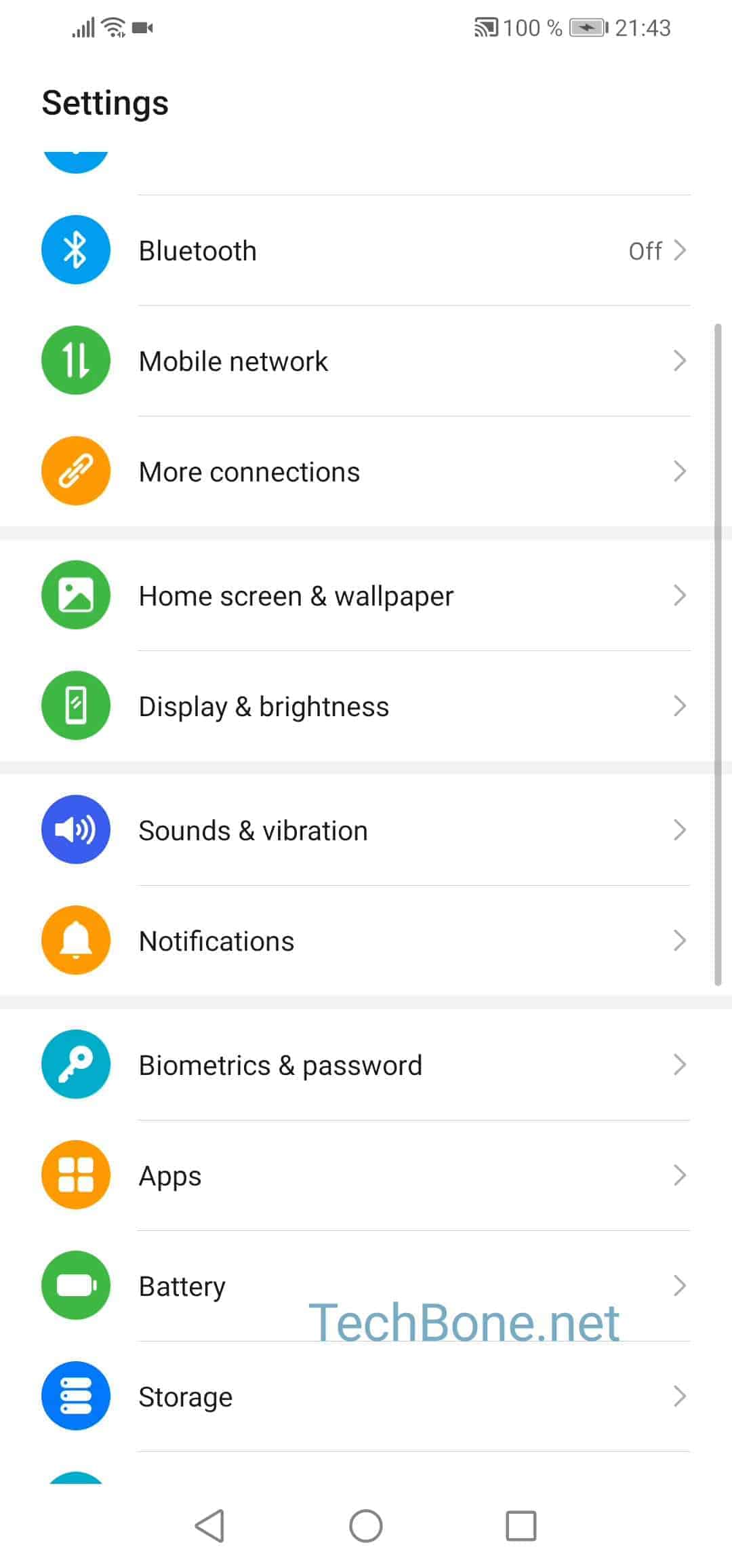This screenshot has width=732, height=1568.
Task: Tap the Apps grid icon
Action: (x=75, y=1175)
